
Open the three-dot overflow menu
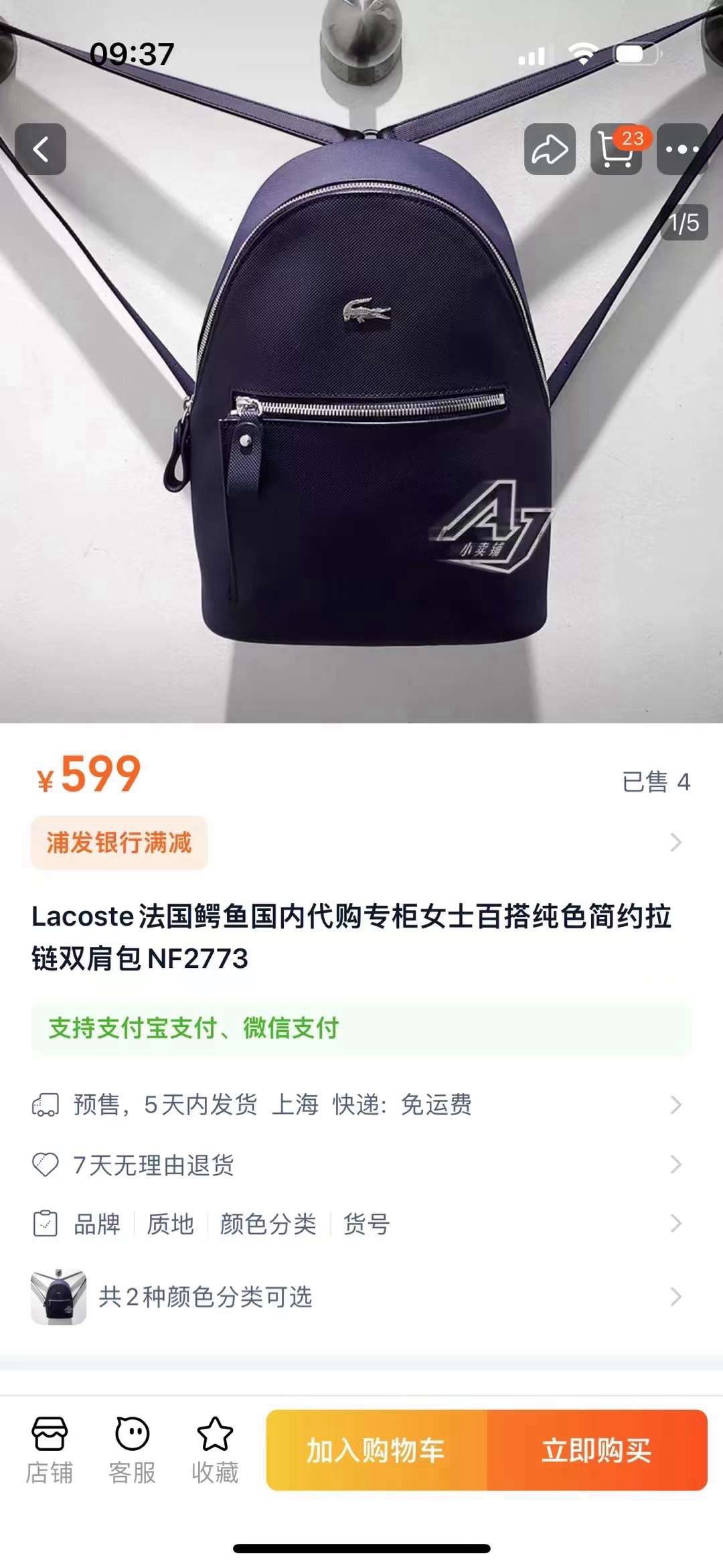pos(681,149)
